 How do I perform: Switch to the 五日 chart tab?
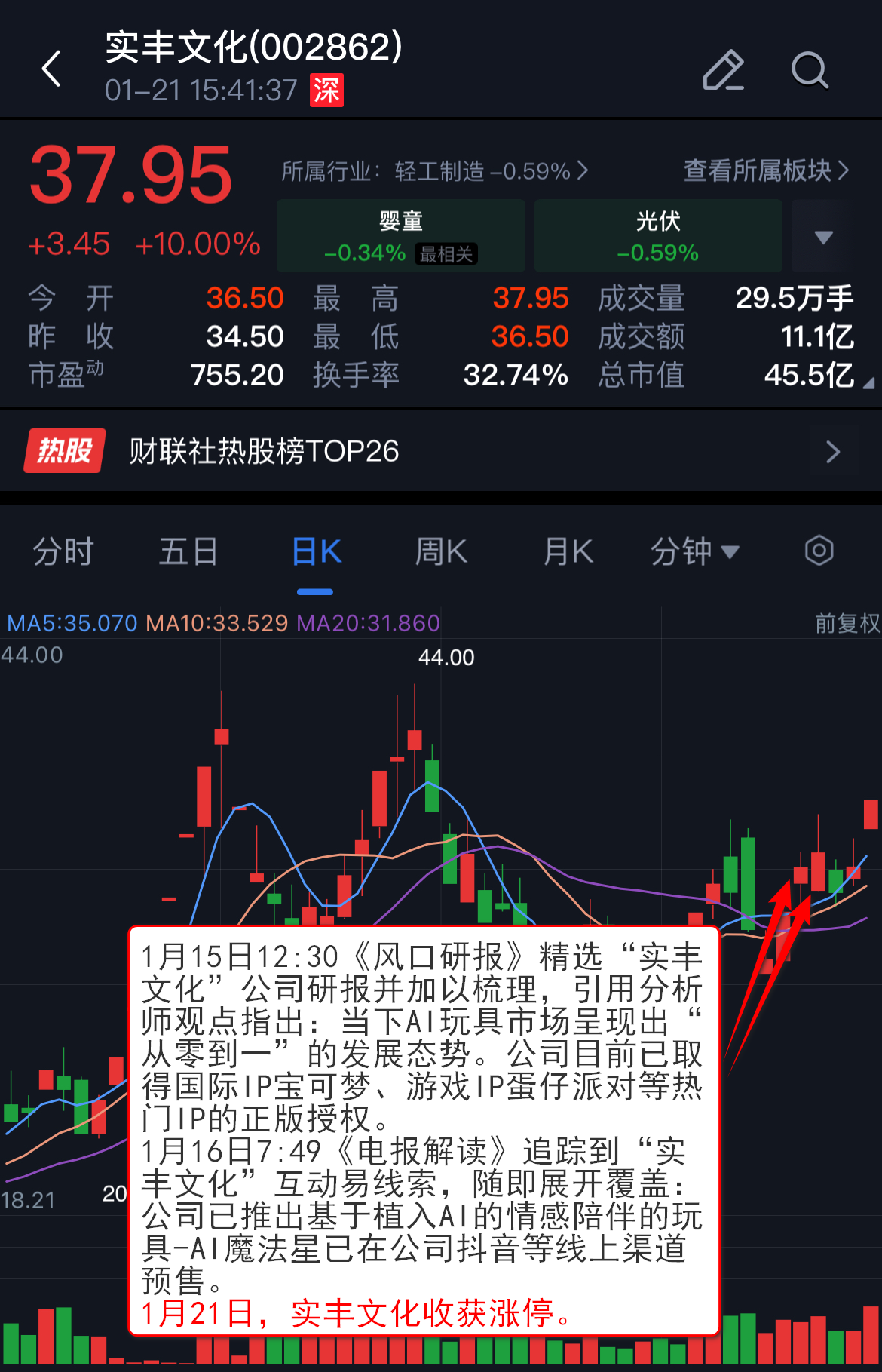tap(188, 551)
